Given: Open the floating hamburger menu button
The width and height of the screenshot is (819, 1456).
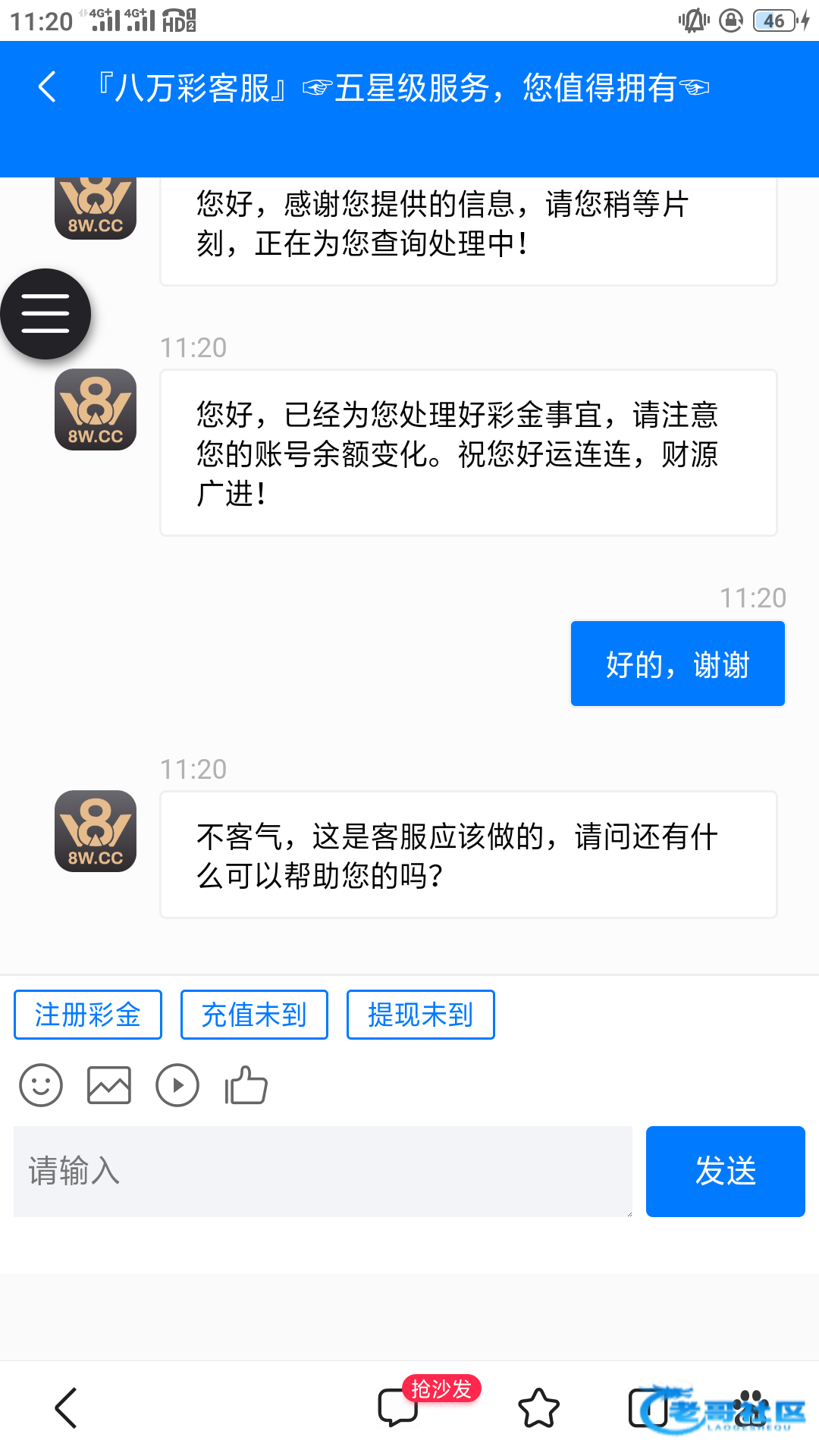Looking at the screenshot, I should [x=45, y=314].
